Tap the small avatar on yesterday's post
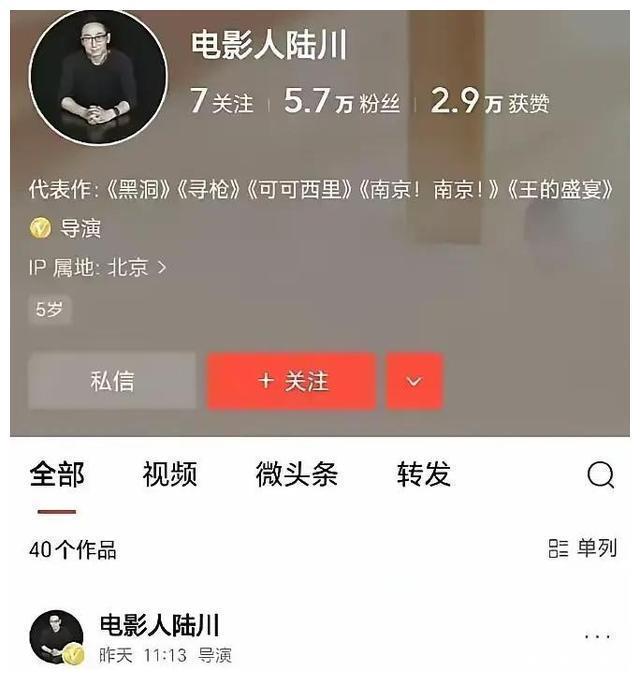Image resolution: width=640 pixels, height=679 pixels. (56, 637)
